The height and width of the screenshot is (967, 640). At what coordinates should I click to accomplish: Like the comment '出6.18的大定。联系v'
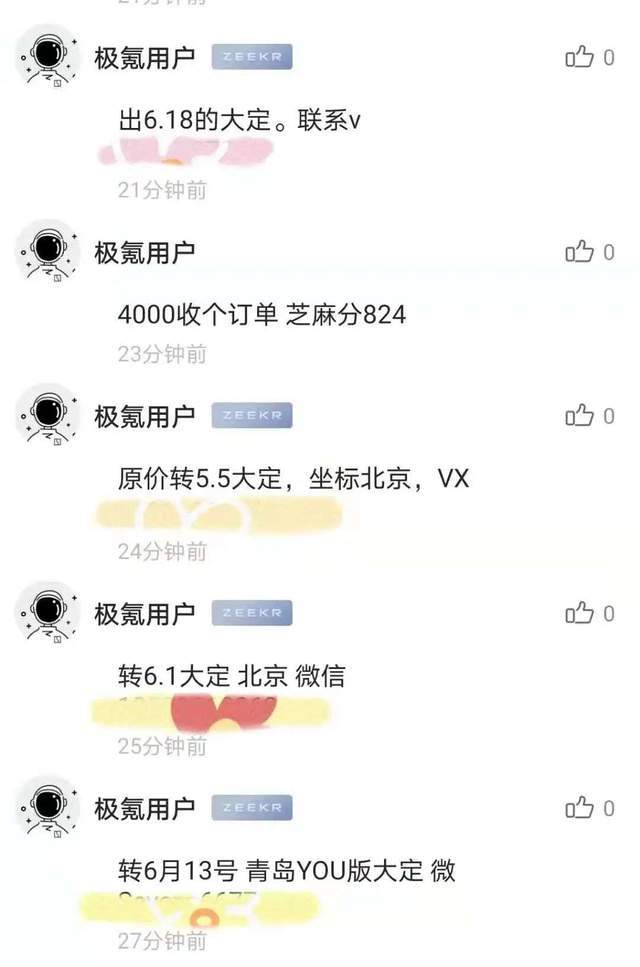pos(580,57)
